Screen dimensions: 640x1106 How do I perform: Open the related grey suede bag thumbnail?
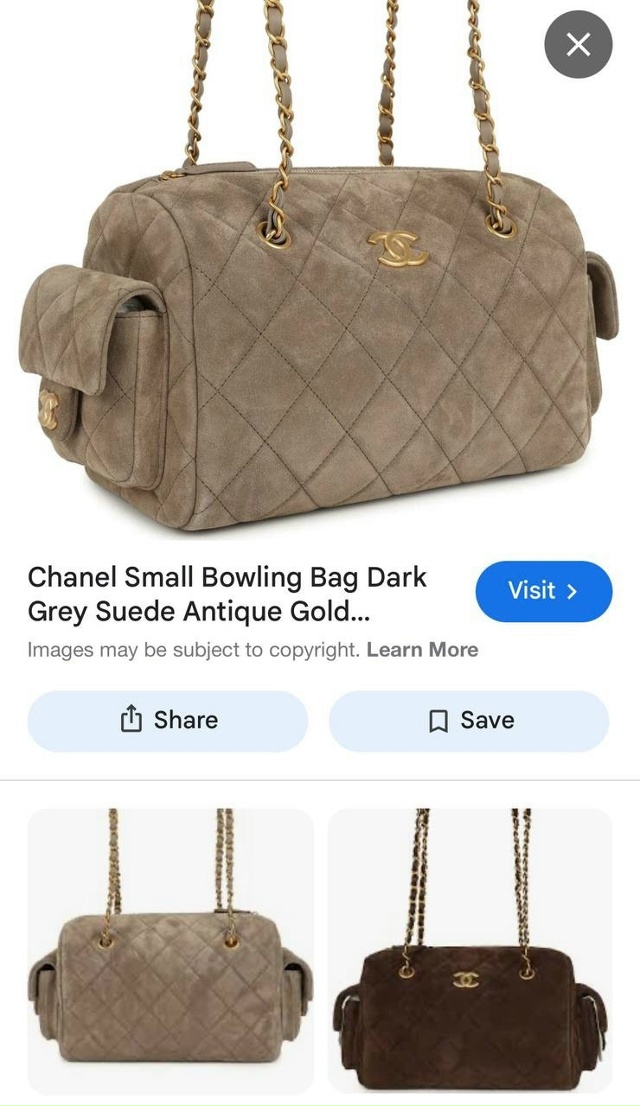(x=170, y=950)
